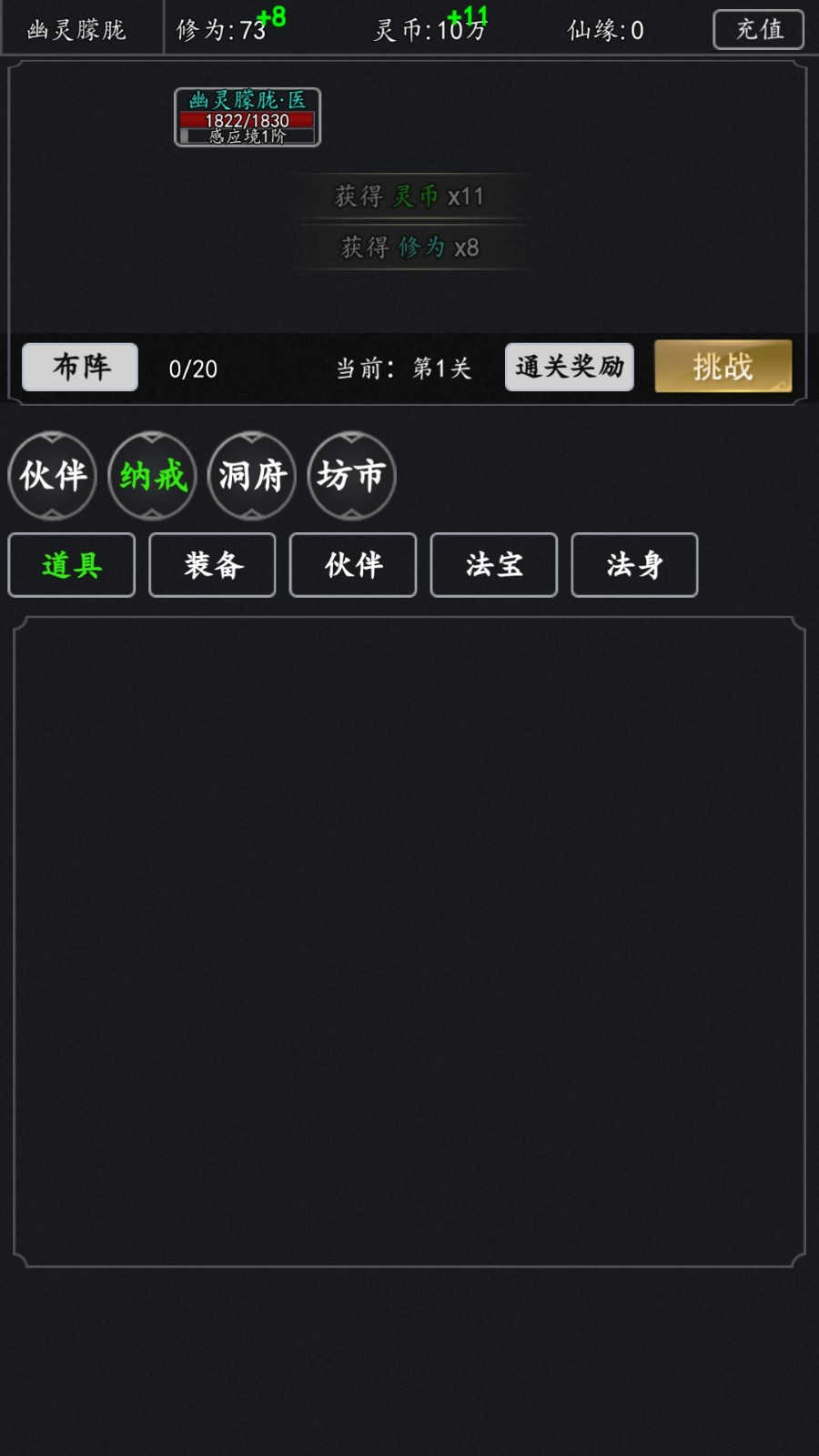Open the 伙伴 (companion) circular icon

tap(51, 476)
